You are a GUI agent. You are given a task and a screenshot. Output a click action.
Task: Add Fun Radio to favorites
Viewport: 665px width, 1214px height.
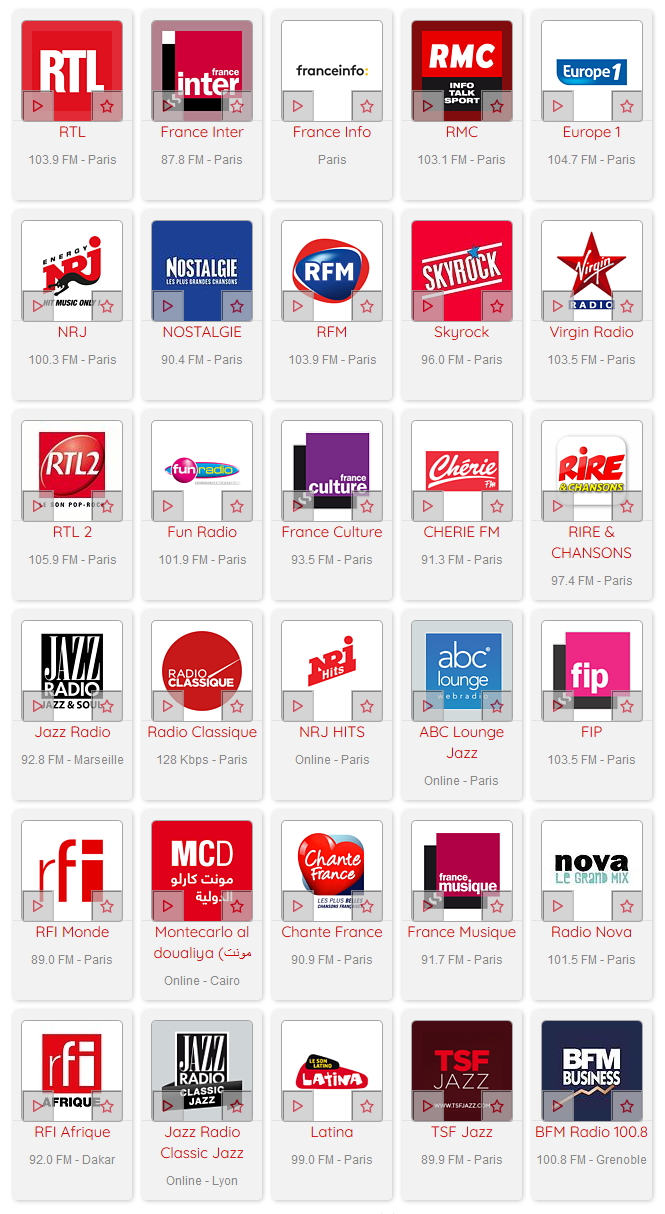click(x=237, y=506)
